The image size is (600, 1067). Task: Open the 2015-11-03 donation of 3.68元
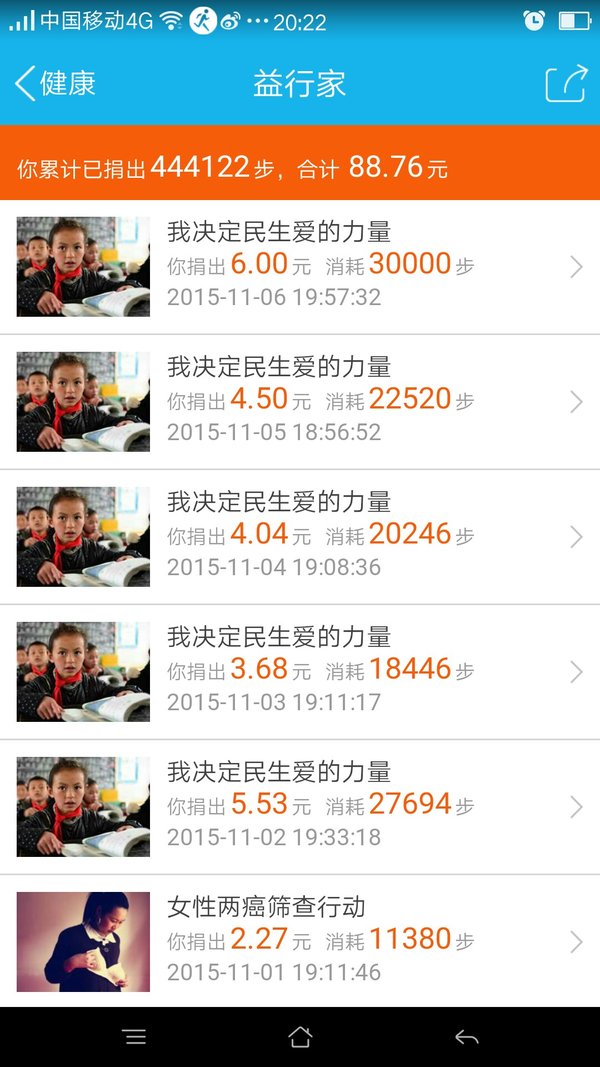pos(300,672)
